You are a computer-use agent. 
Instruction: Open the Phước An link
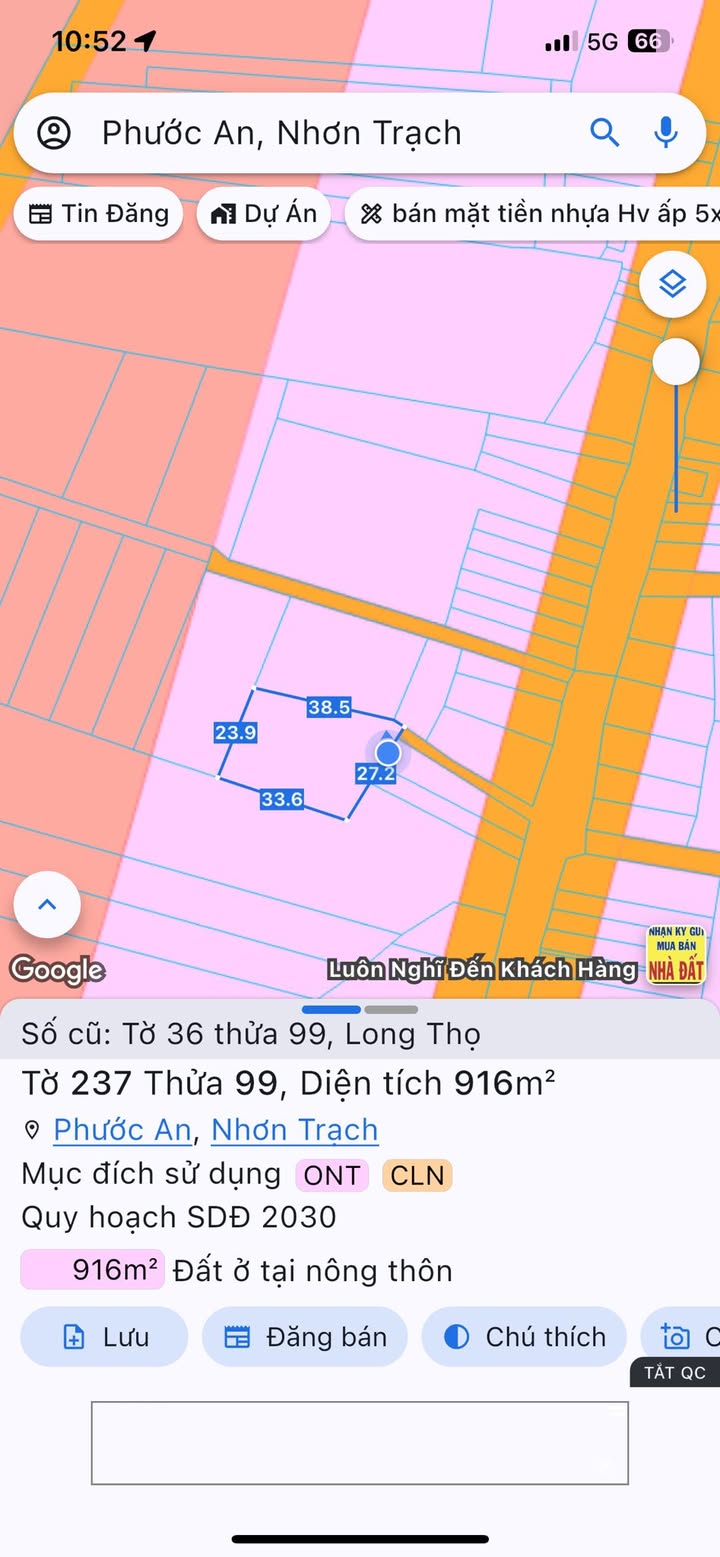pyautogui.click(x=122, y=1129)
